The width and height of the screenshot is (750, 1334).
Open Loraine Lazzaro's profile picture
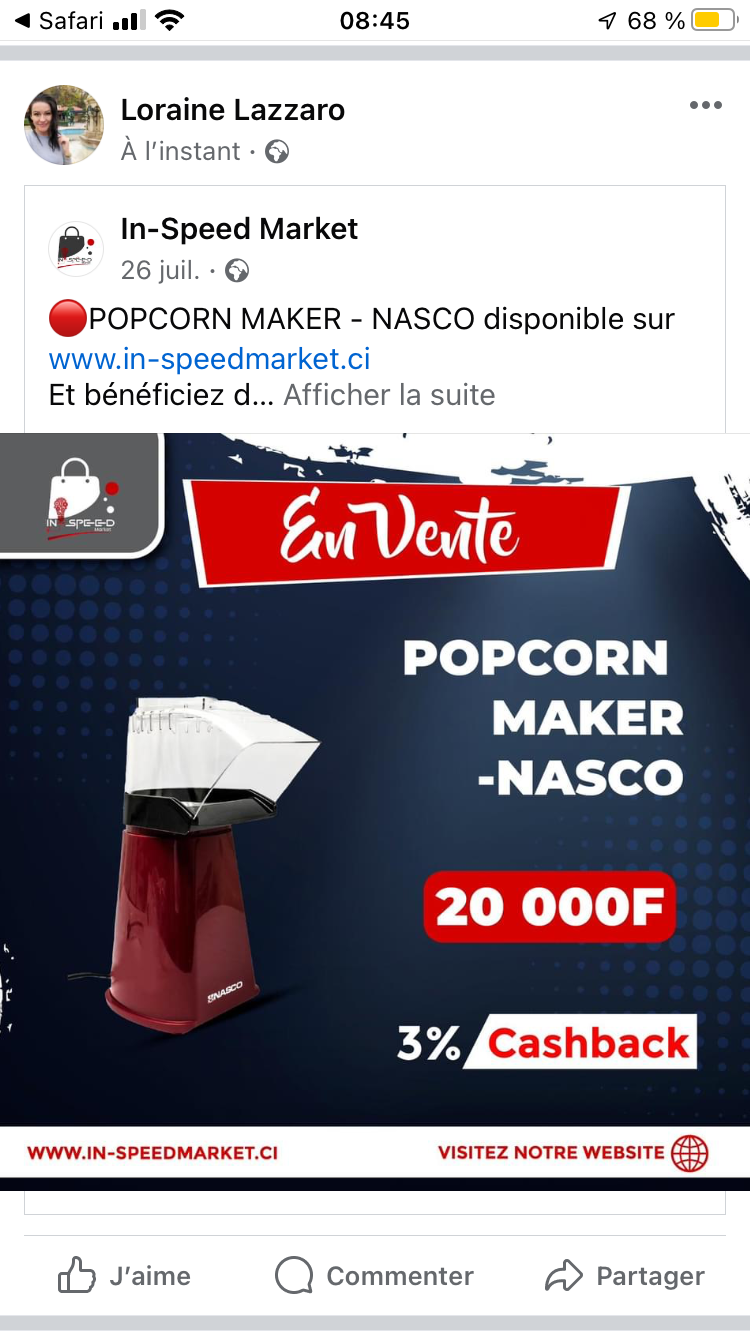[x=64, y=125]
